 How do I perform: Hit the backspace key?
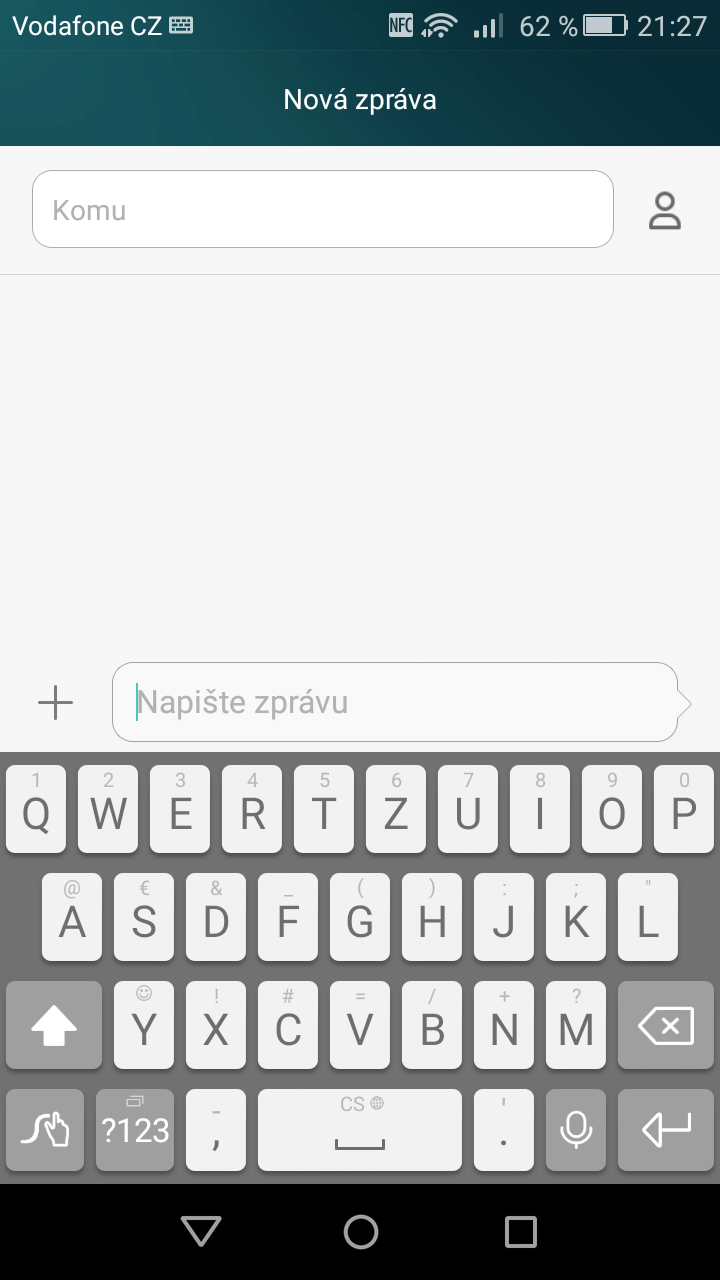click(666, 1025)
